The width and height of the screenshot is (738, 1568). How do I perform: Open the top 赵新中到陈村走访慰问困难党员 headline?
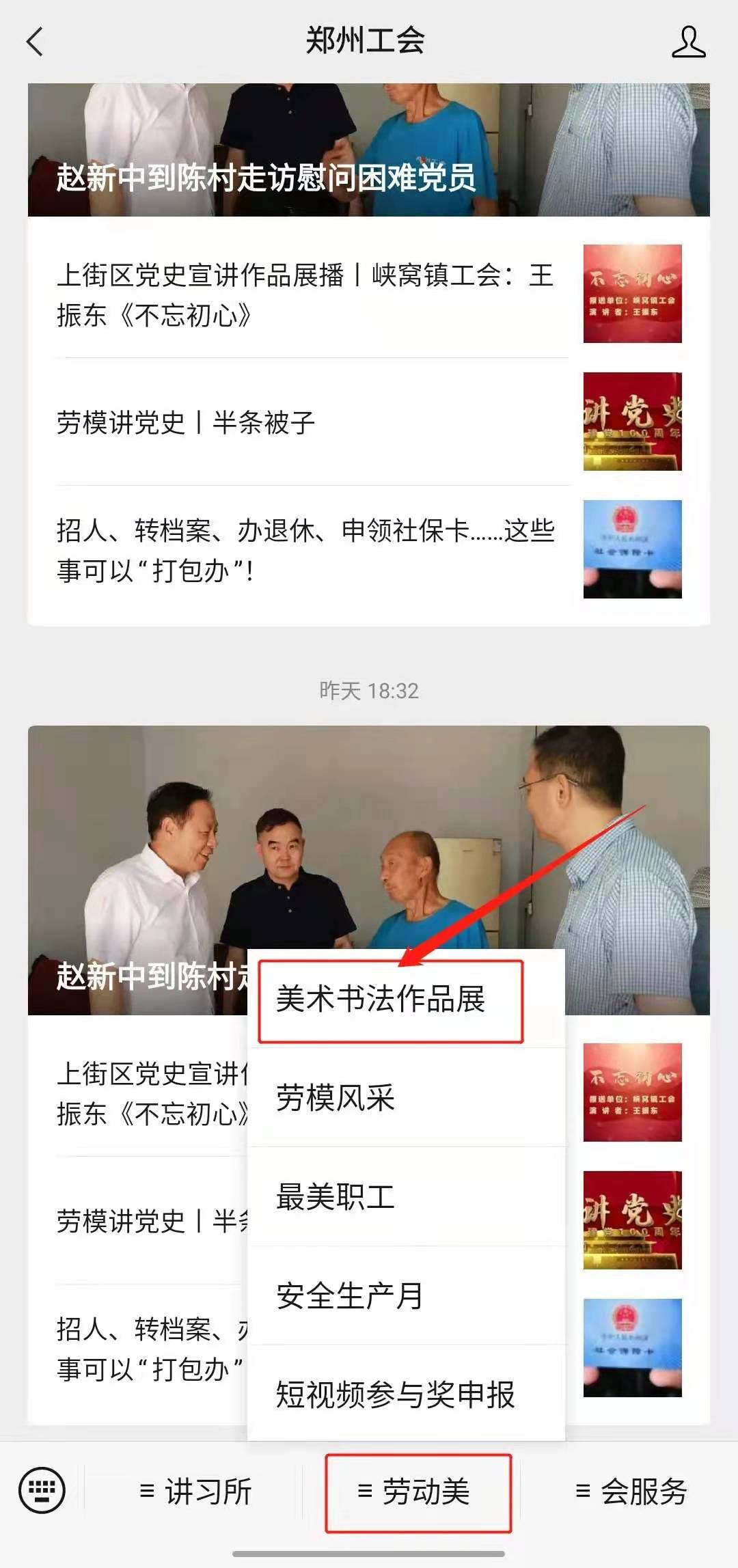coord(369,150)
